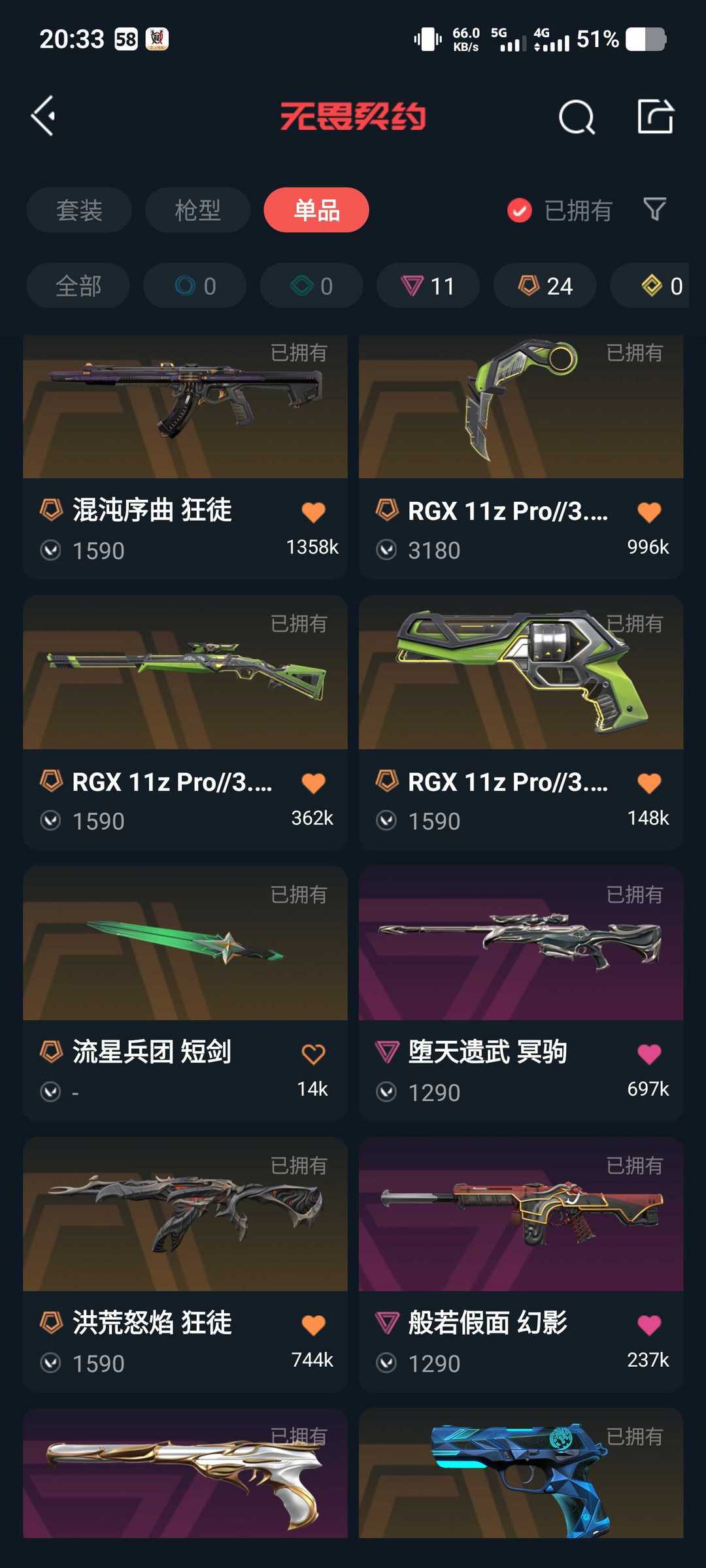The image size is (706, 1568).
Task: Open the filter funnel icon
Action: (654, 210)
